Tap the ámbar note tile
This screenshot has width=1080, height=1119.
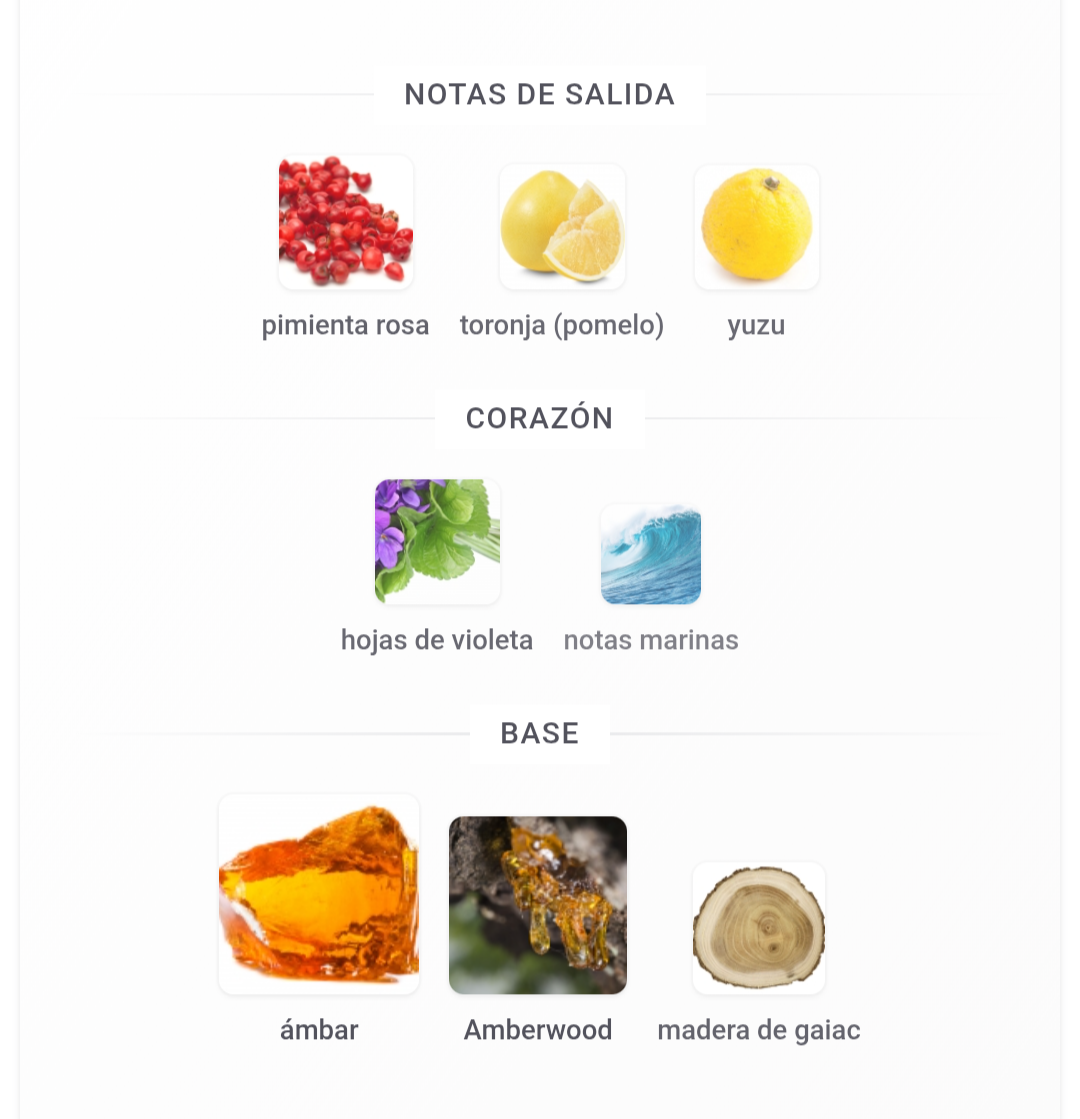(x=319, y=894)
